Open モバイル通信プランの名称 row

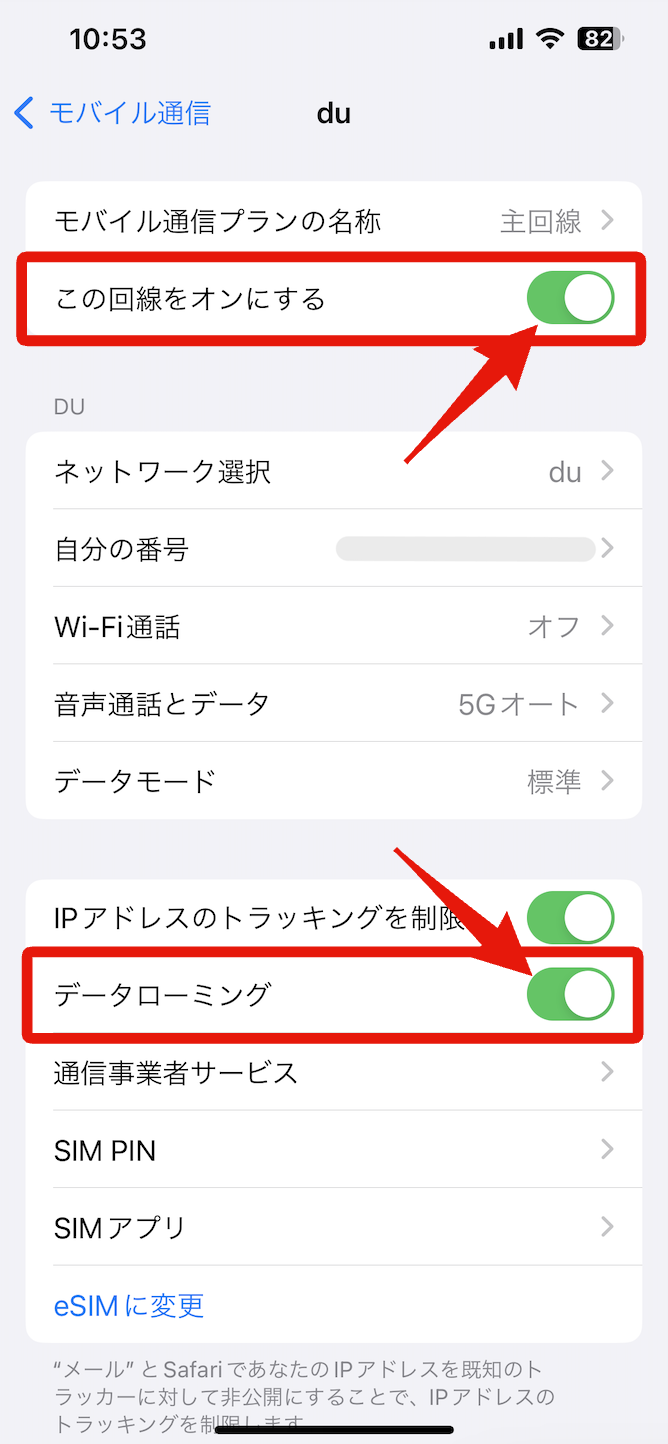pos(333,221)
